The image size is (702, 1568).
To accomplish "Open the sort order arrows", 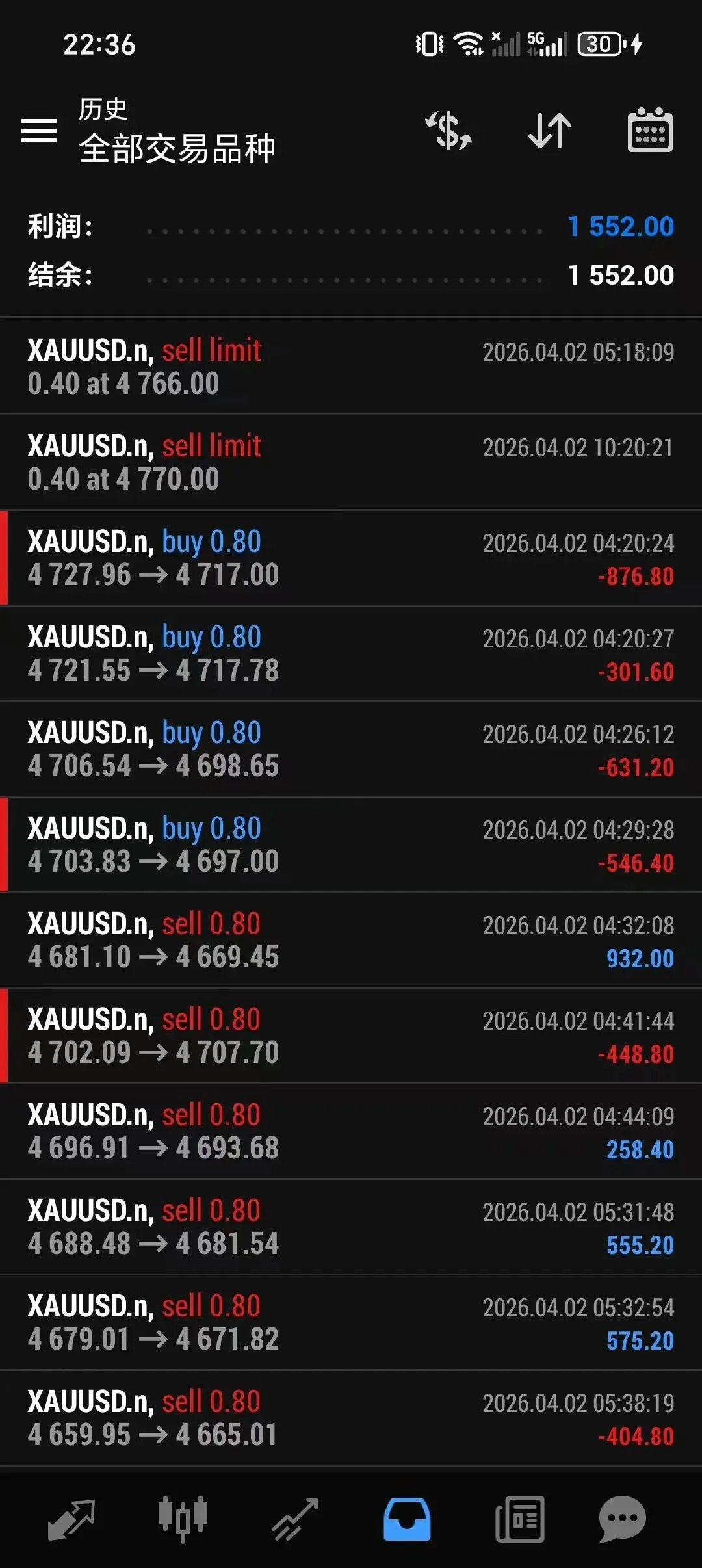I will point(550,131).
